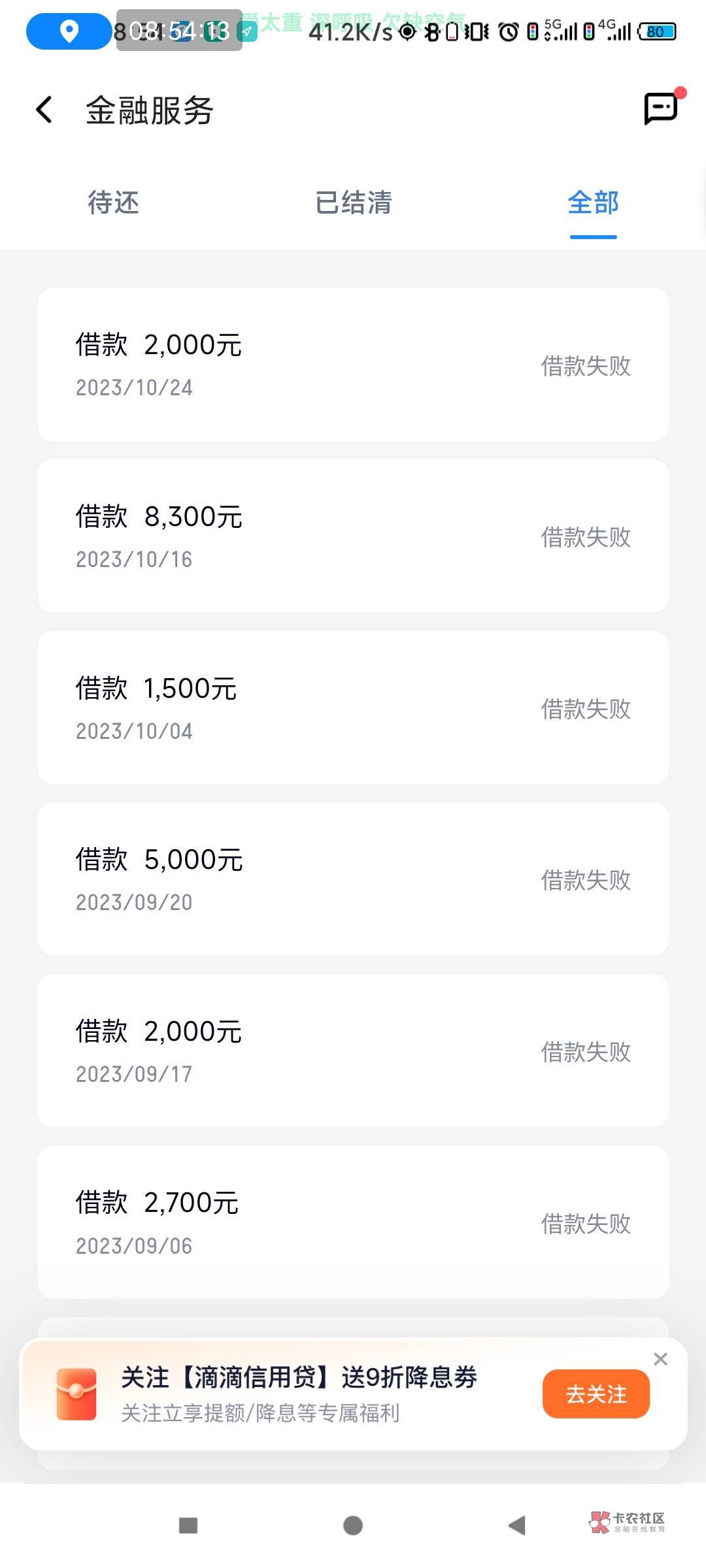
Task: Open recent apps from navigation bar
Action: [188, 1526]
